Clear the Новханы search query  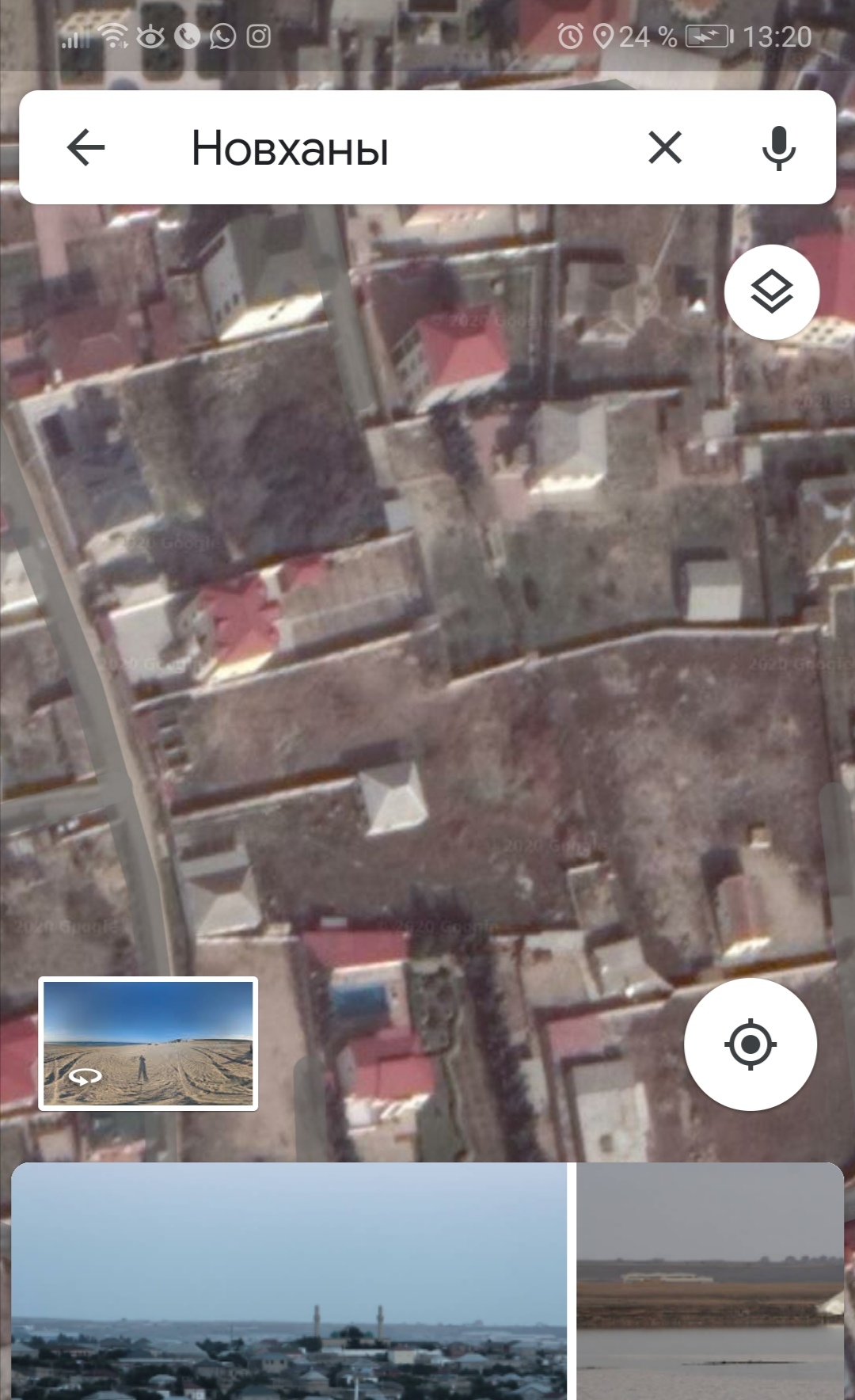tap(665, 147)
